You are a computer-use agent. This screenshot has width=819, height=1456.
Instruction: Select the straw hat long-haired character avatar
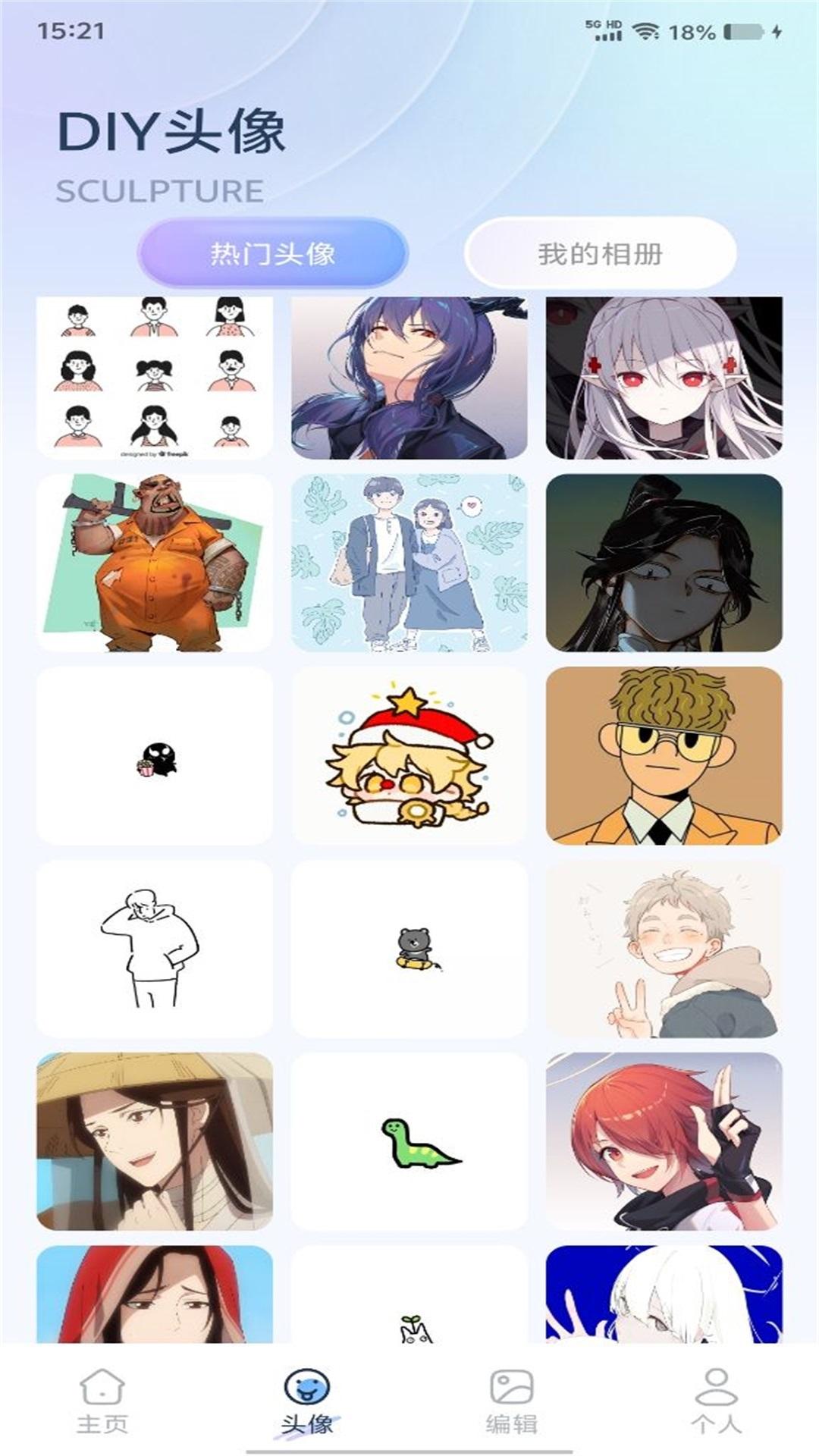click(x=155, y=1141)
